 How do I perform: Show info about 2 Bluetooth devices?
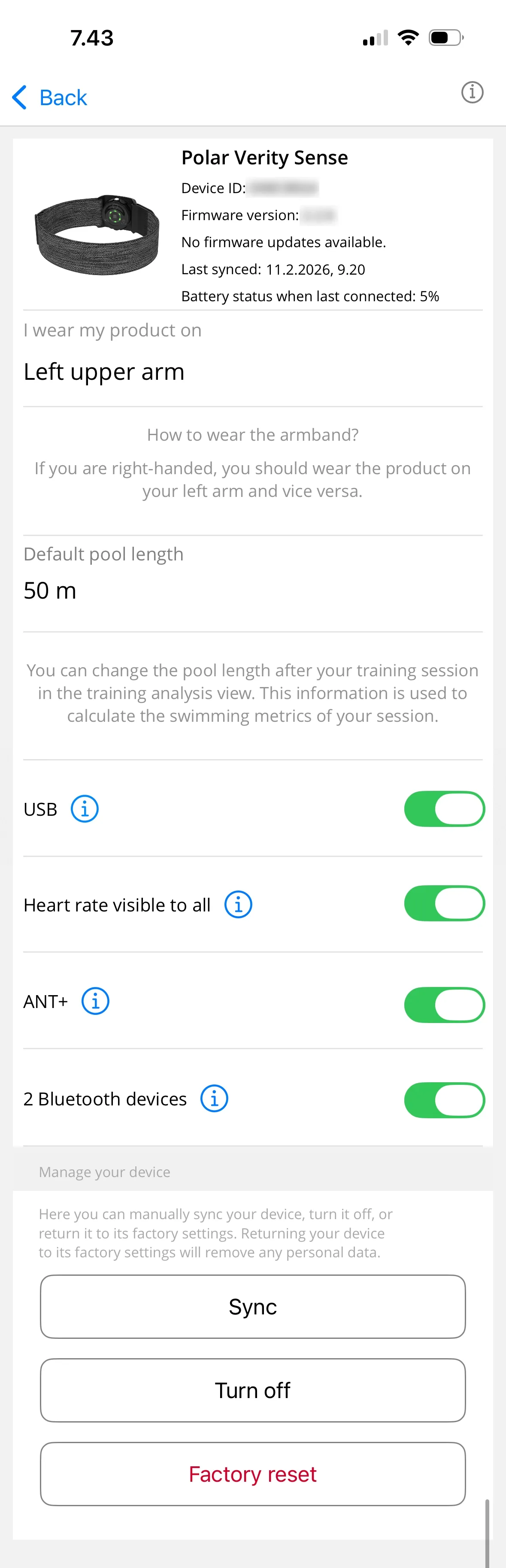click(x=214, y=1099)
